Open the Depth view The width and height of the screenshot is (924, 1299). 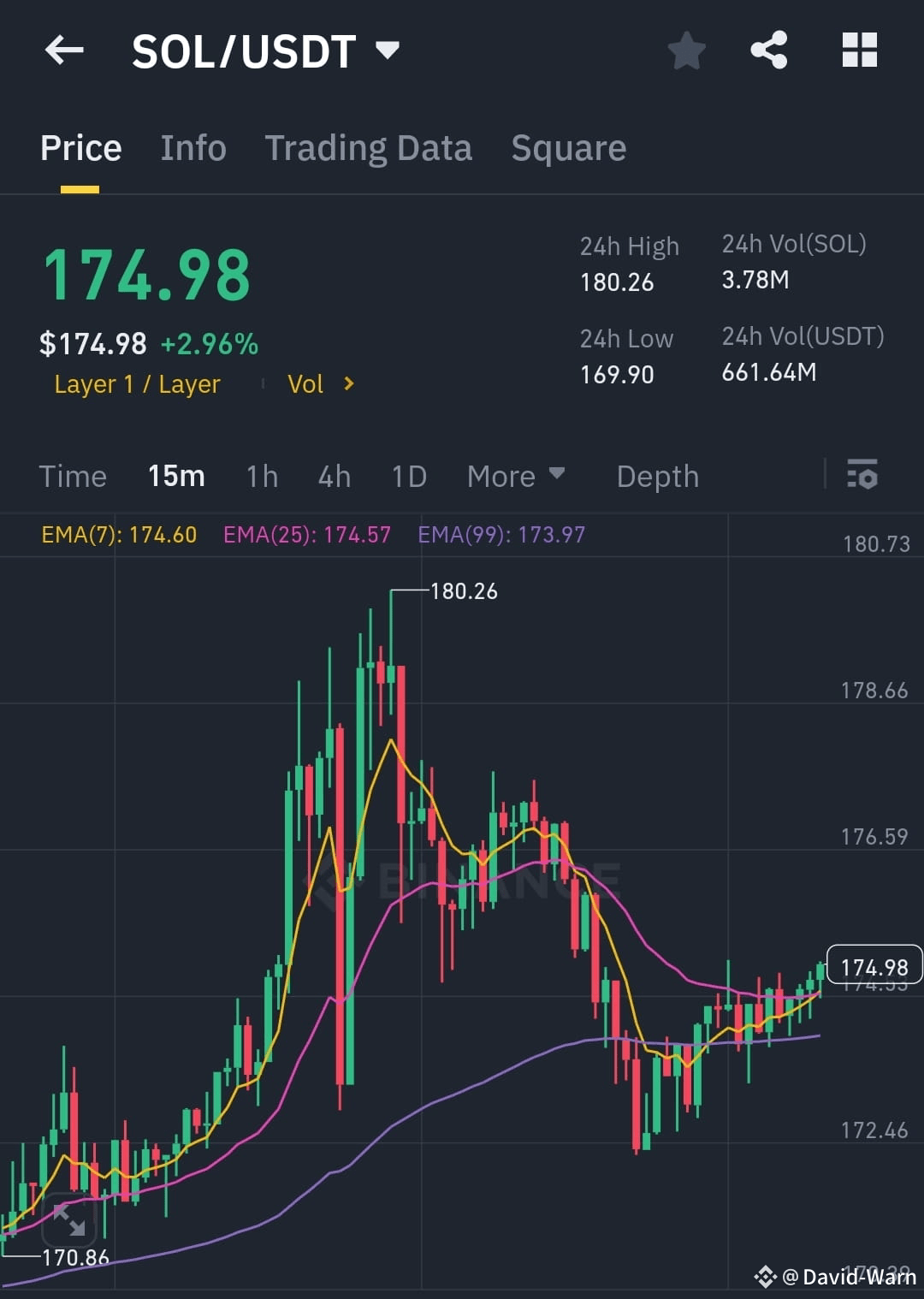657,476
